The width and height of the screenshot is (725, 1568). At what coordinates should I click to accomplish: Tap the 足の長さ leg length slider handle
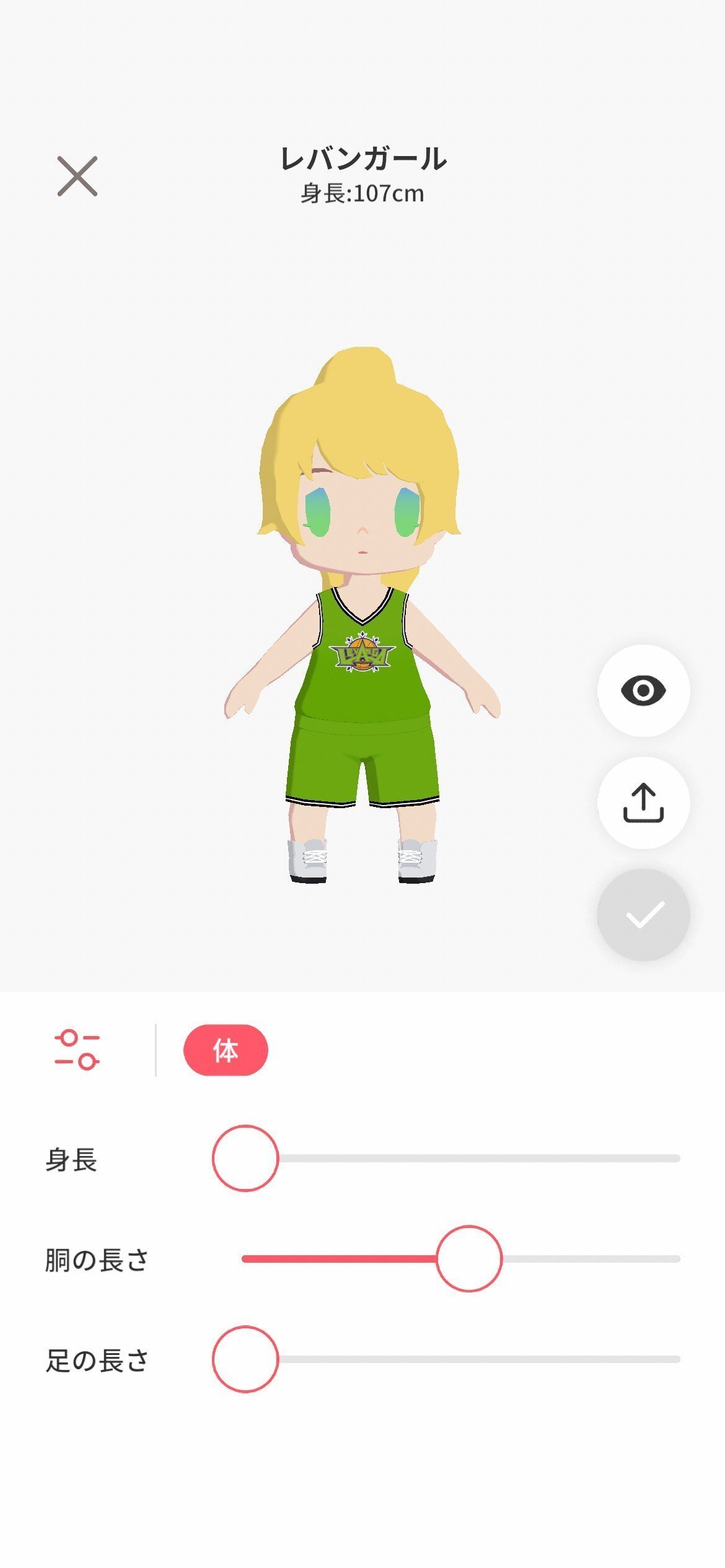coord(245,1359)
